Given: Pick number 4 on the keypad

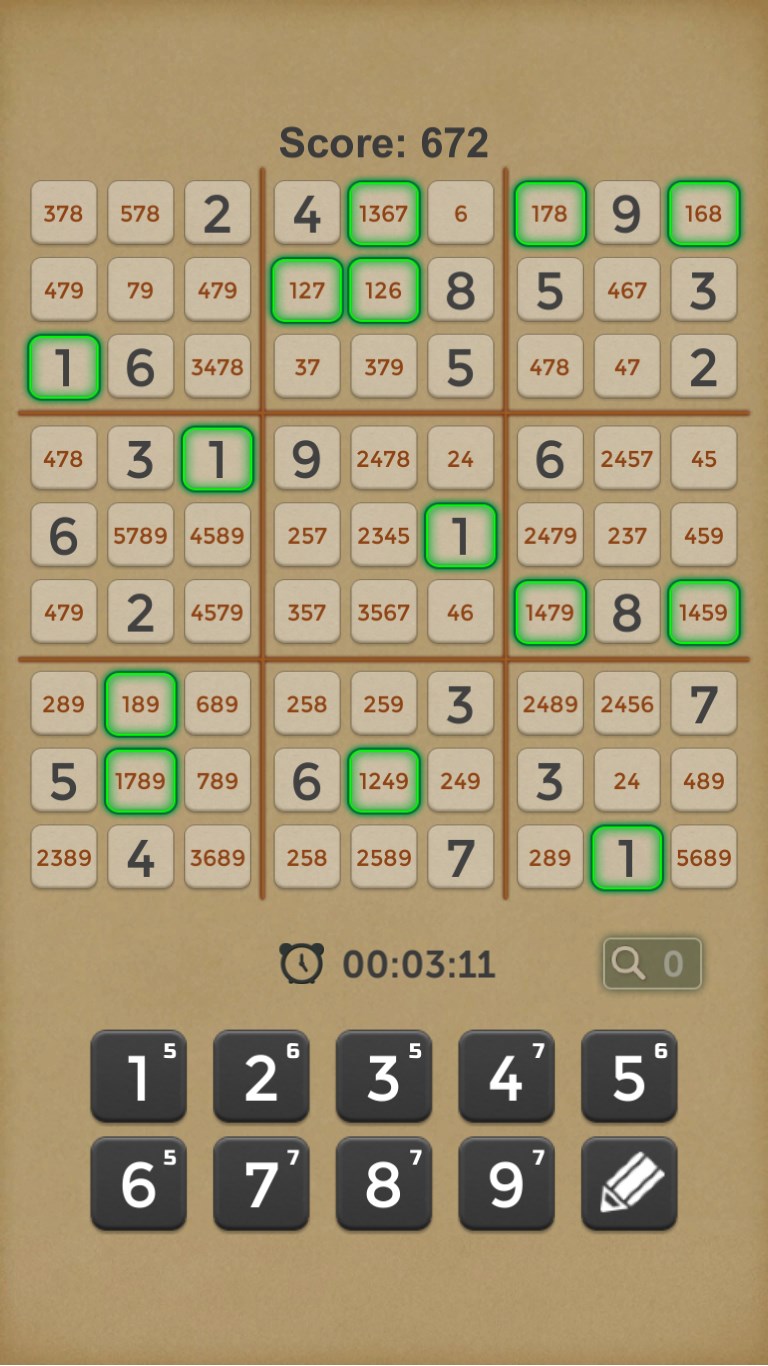Looking at the screenshot, I should [x=506, y=1076].
